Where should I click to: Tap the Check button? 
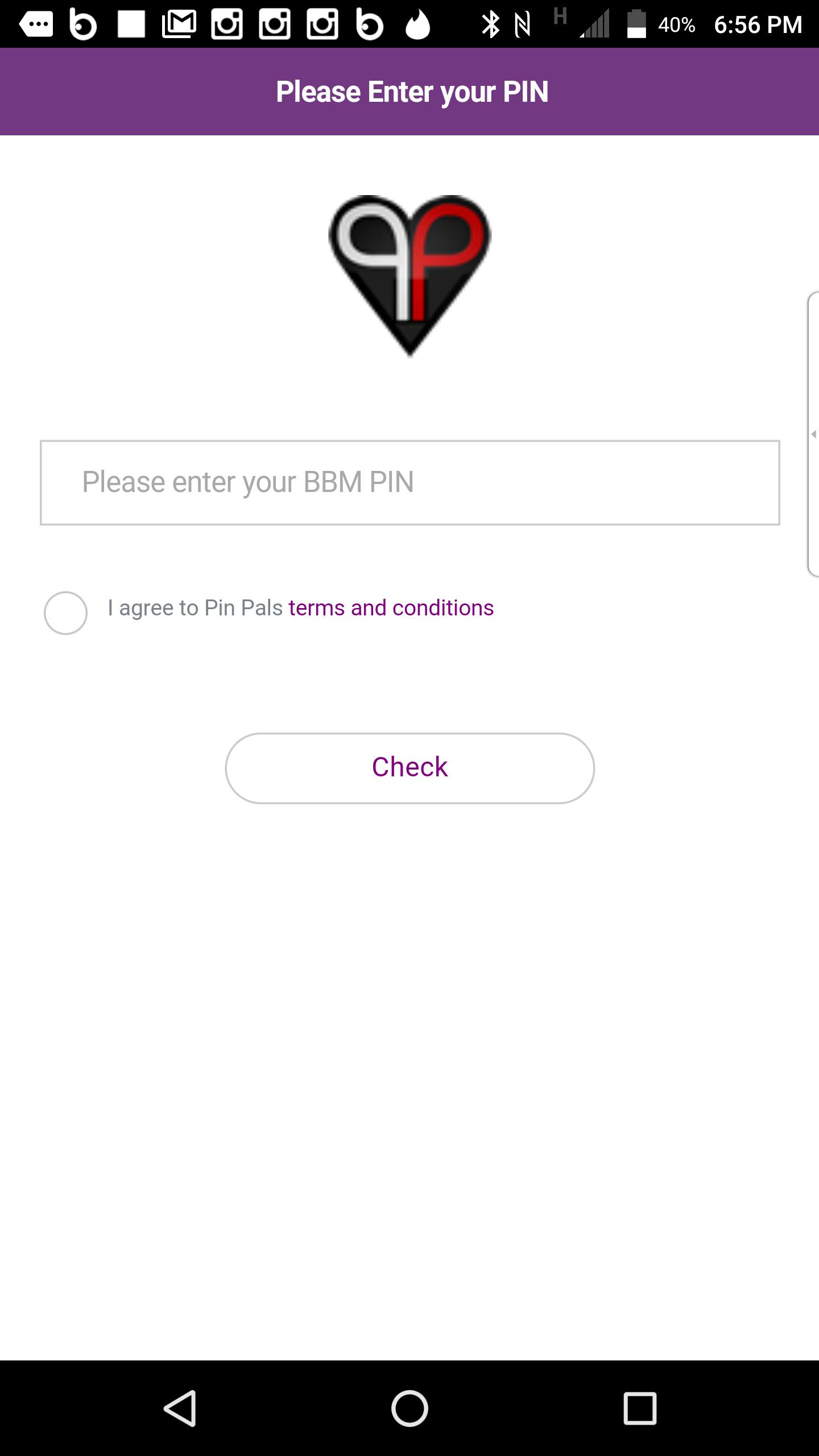409,768
